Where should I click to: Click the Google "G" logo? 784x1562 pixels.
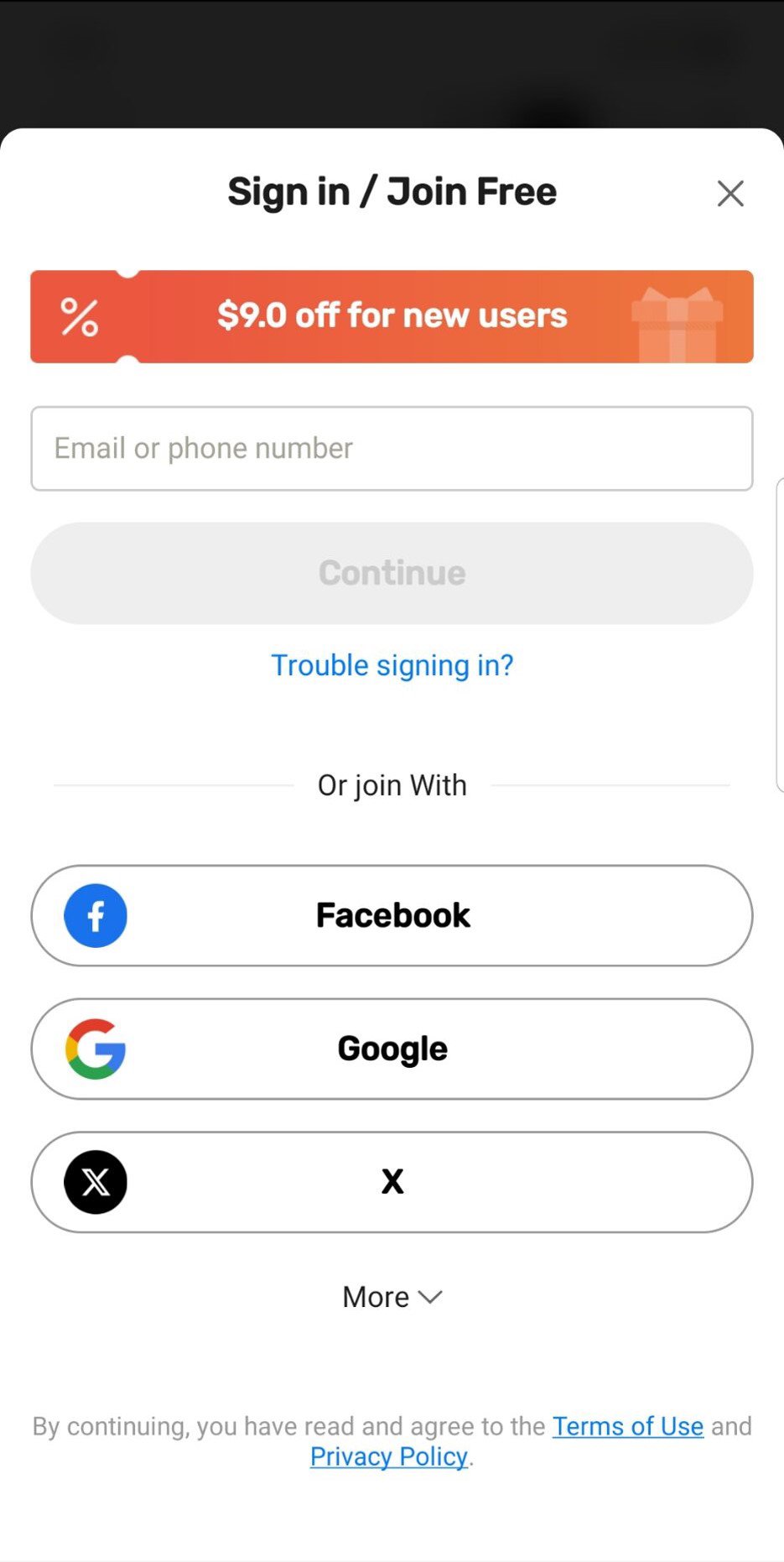(x=96, y=1049)
